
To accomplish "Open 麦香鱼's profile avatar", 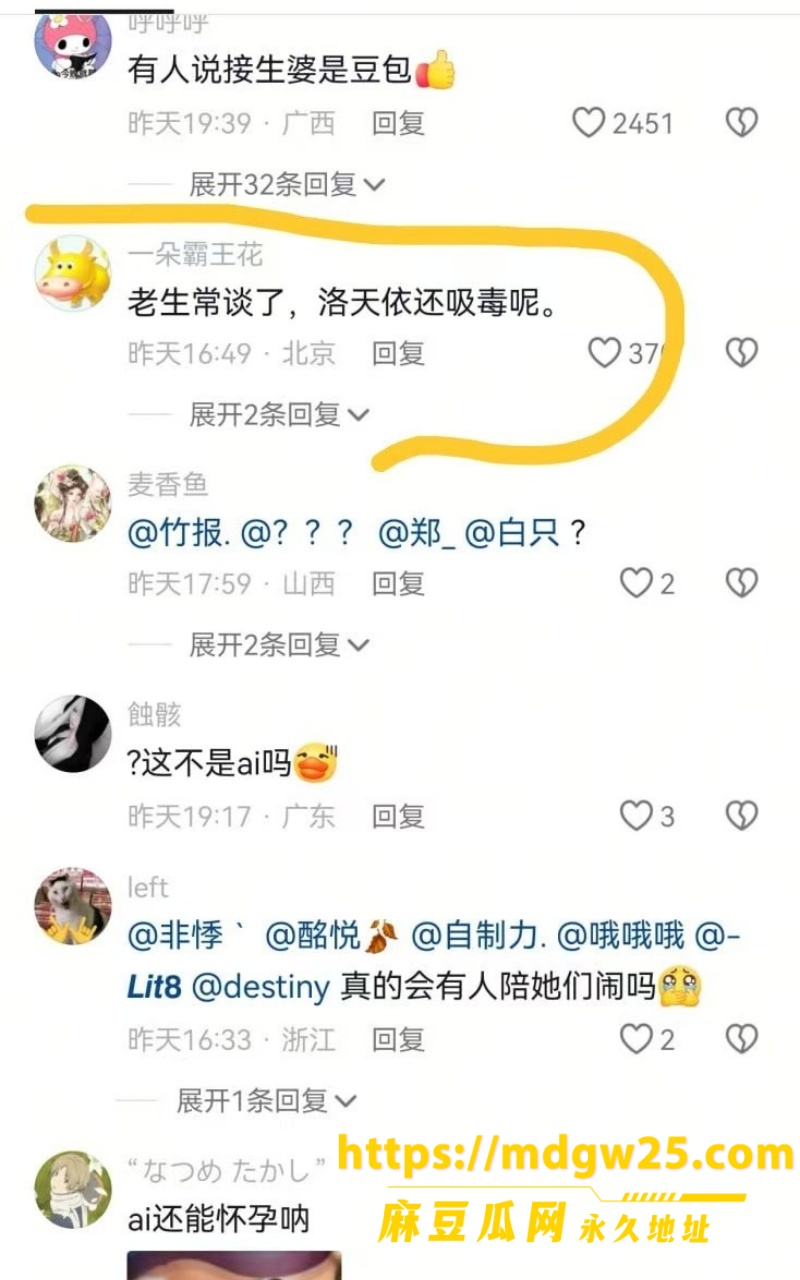I will [x=73, y=503].
